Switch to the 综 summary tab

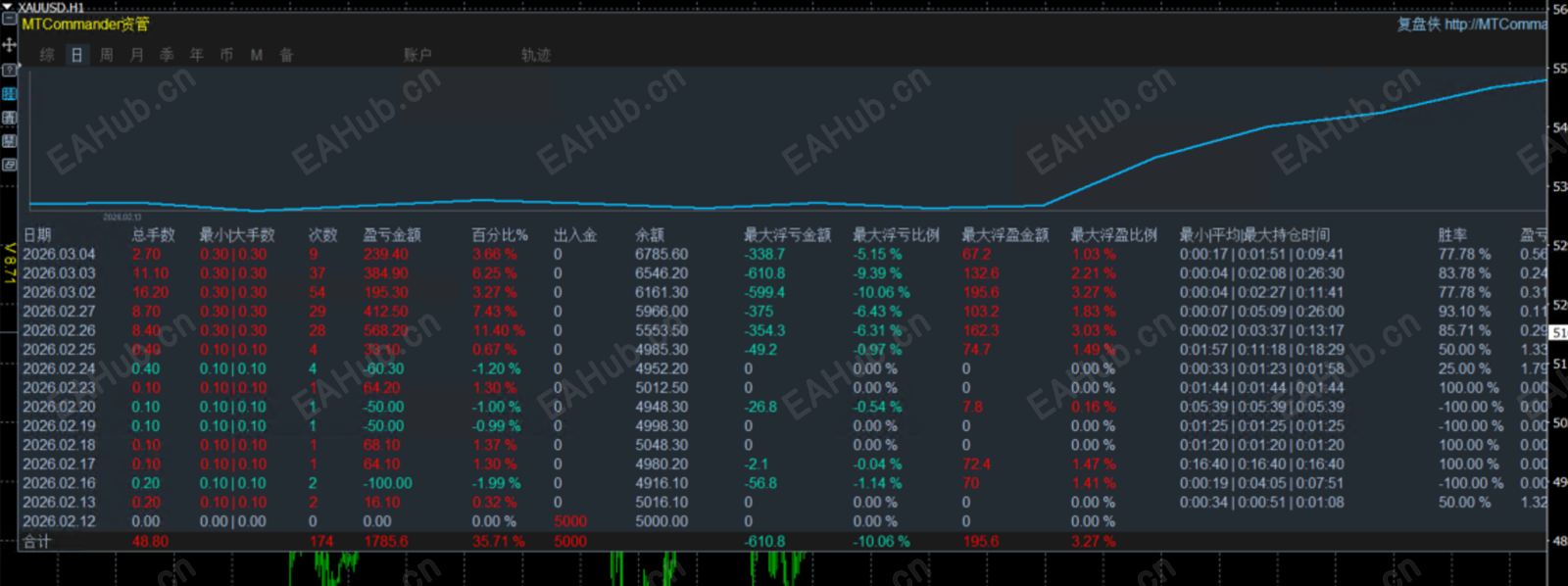click(47, 55)
